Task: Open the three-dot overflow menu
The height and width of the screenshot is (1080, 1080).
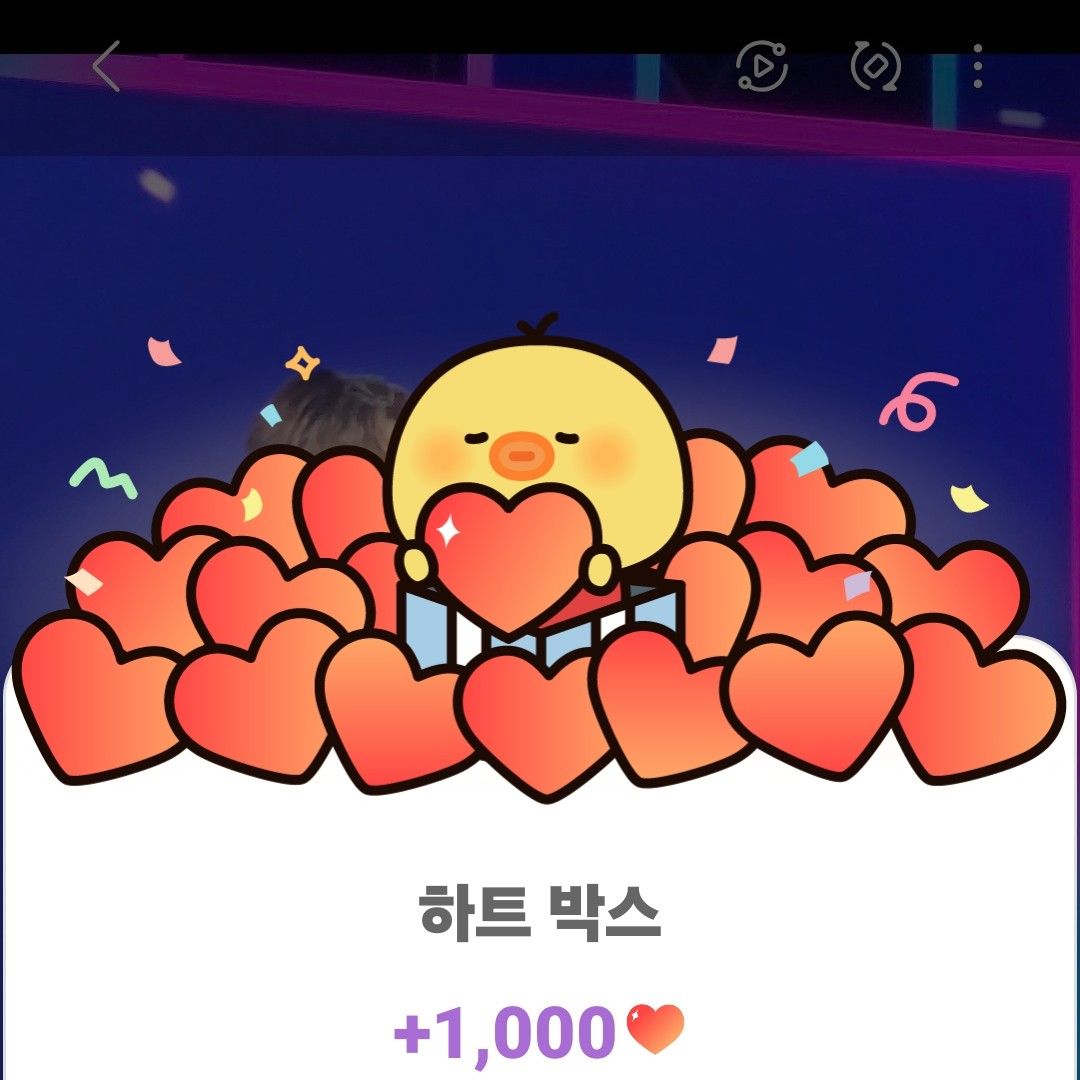Action: [977, 67]
